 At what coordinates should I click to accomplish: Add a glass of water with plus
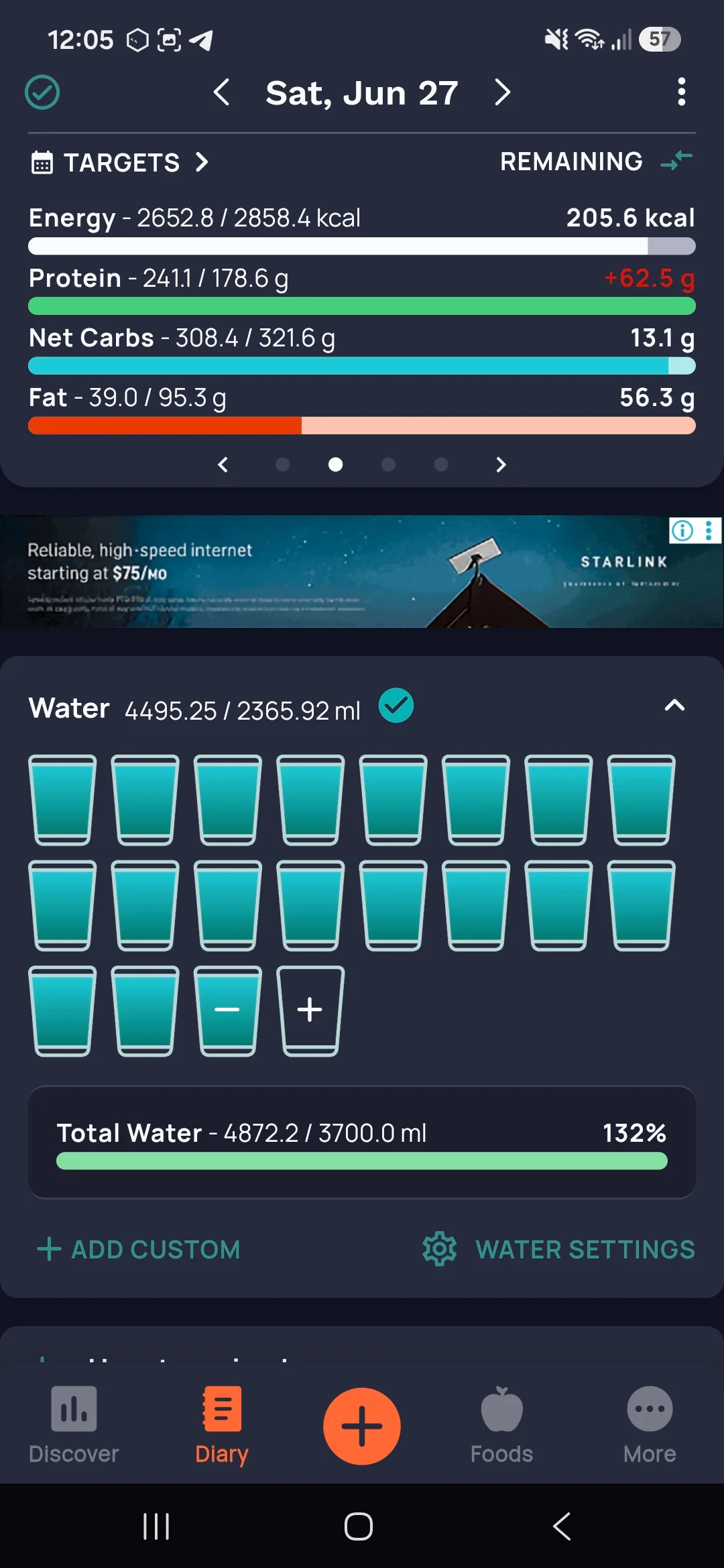pyautogui.click(x=310, y=1010)
